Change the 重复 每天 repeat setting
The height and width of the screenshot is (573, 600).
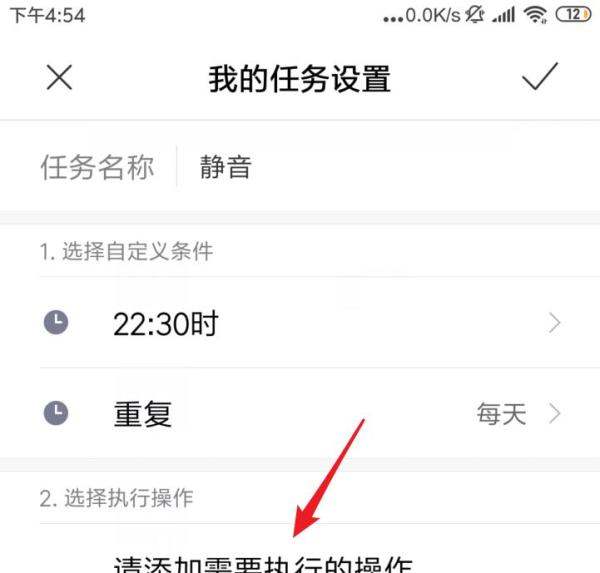(300, 414)
